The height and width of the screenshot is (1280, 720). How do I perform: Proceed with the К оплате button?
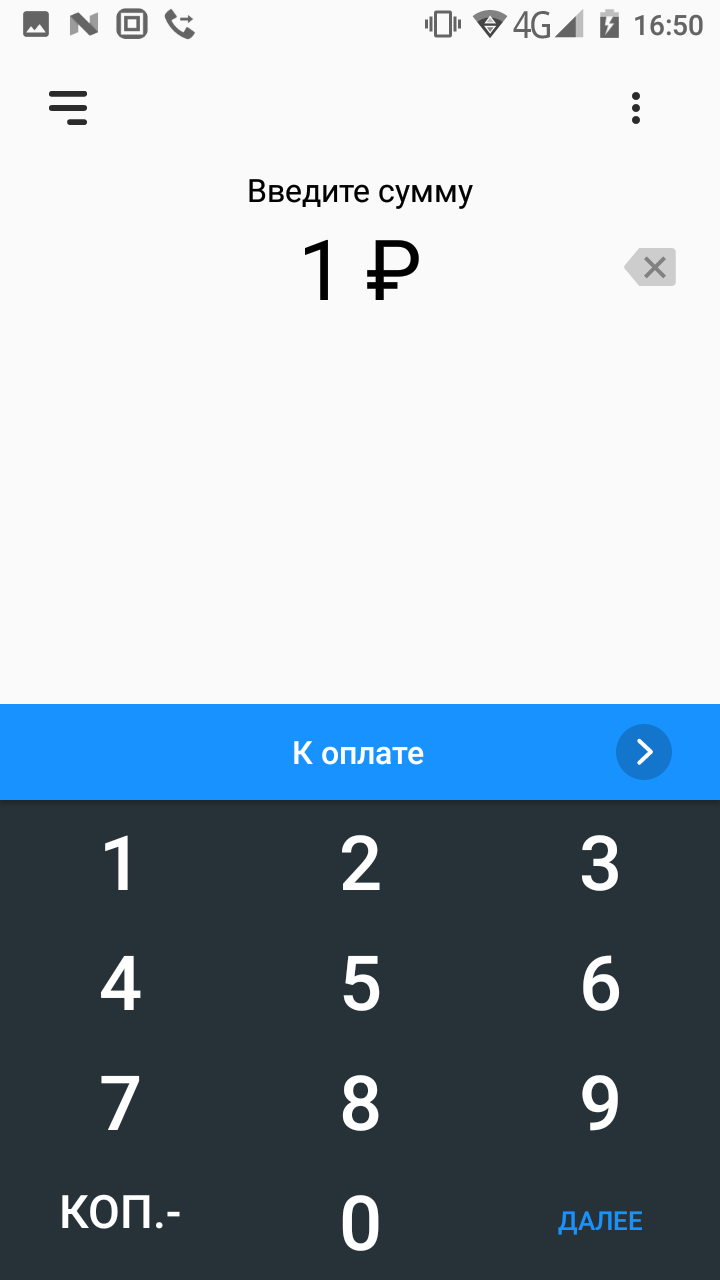click(x=360, y=752)
